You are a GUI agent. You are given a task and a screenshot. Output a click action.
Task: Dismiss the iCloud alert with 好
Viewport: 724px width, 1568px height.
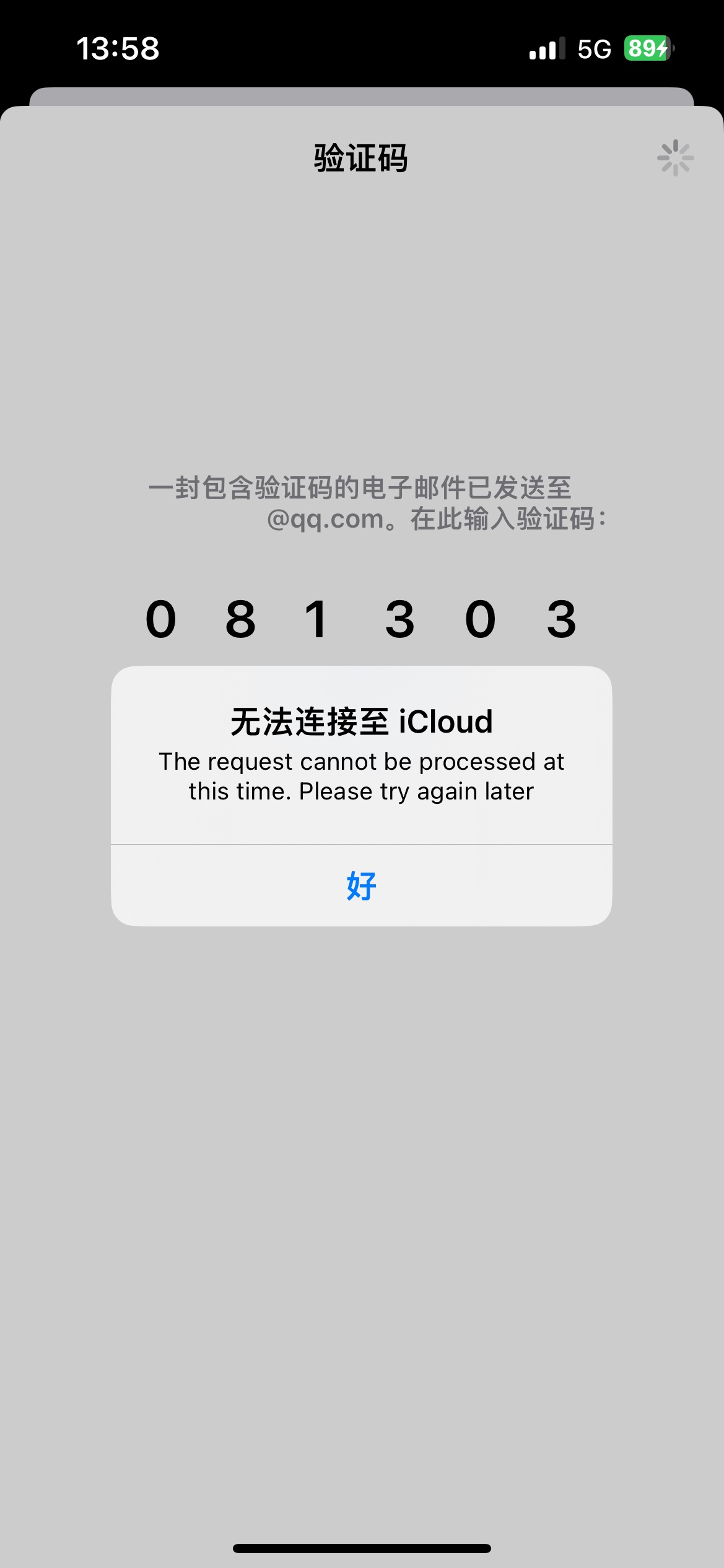pyautogui.click(x=361, y=886)
